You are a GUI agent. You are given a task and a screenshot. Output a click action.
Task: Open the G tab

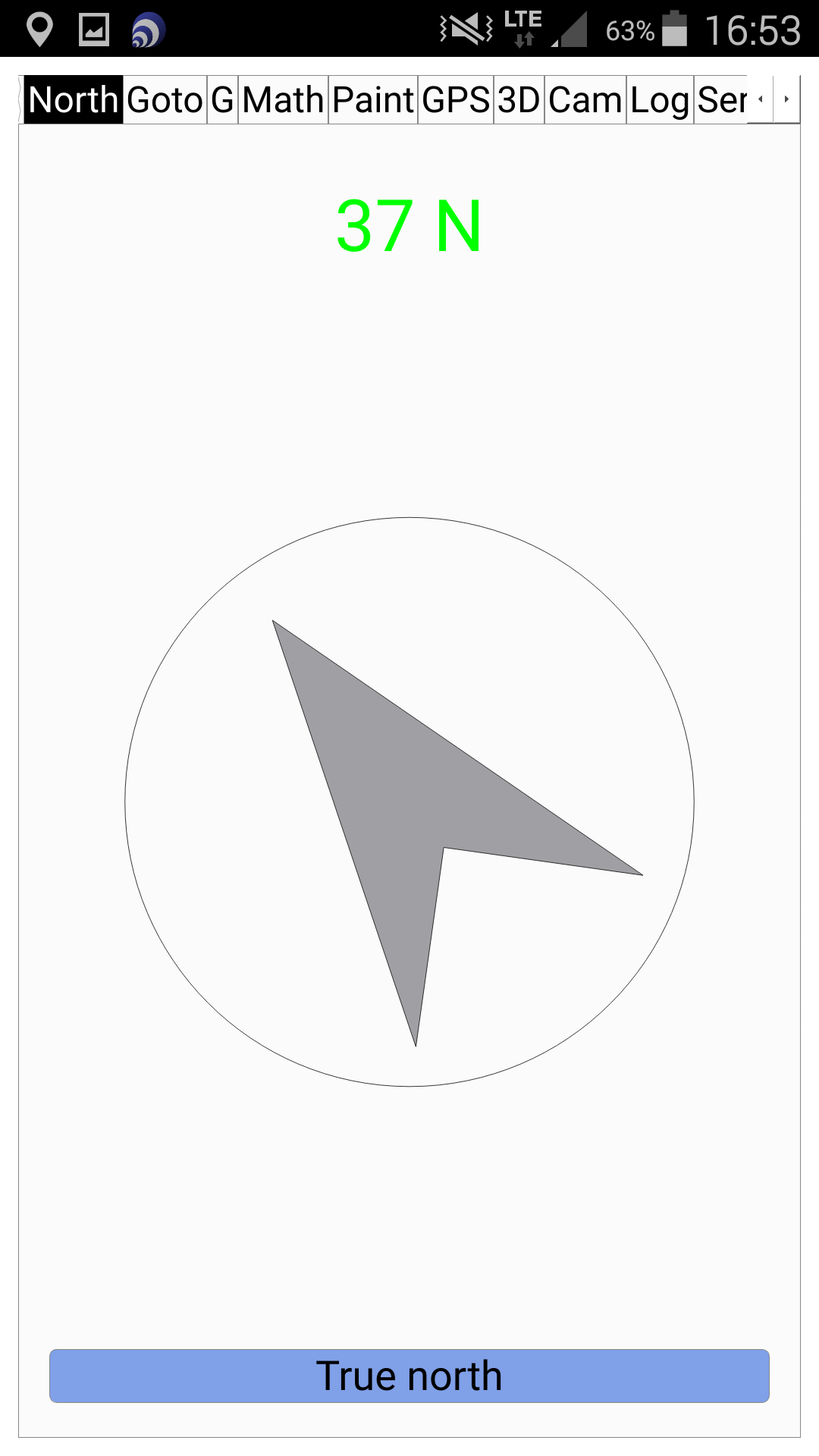[x=223, y=99]
